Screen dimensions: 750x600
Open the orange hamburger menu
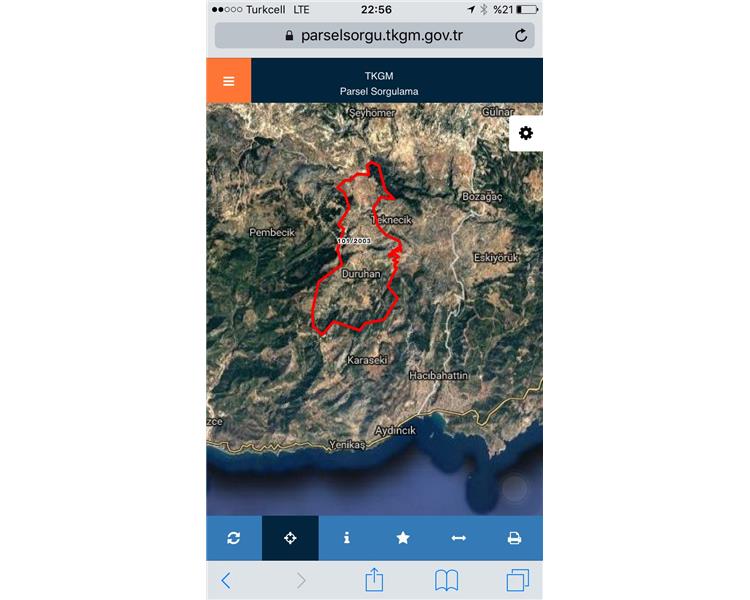pos(229,81)
